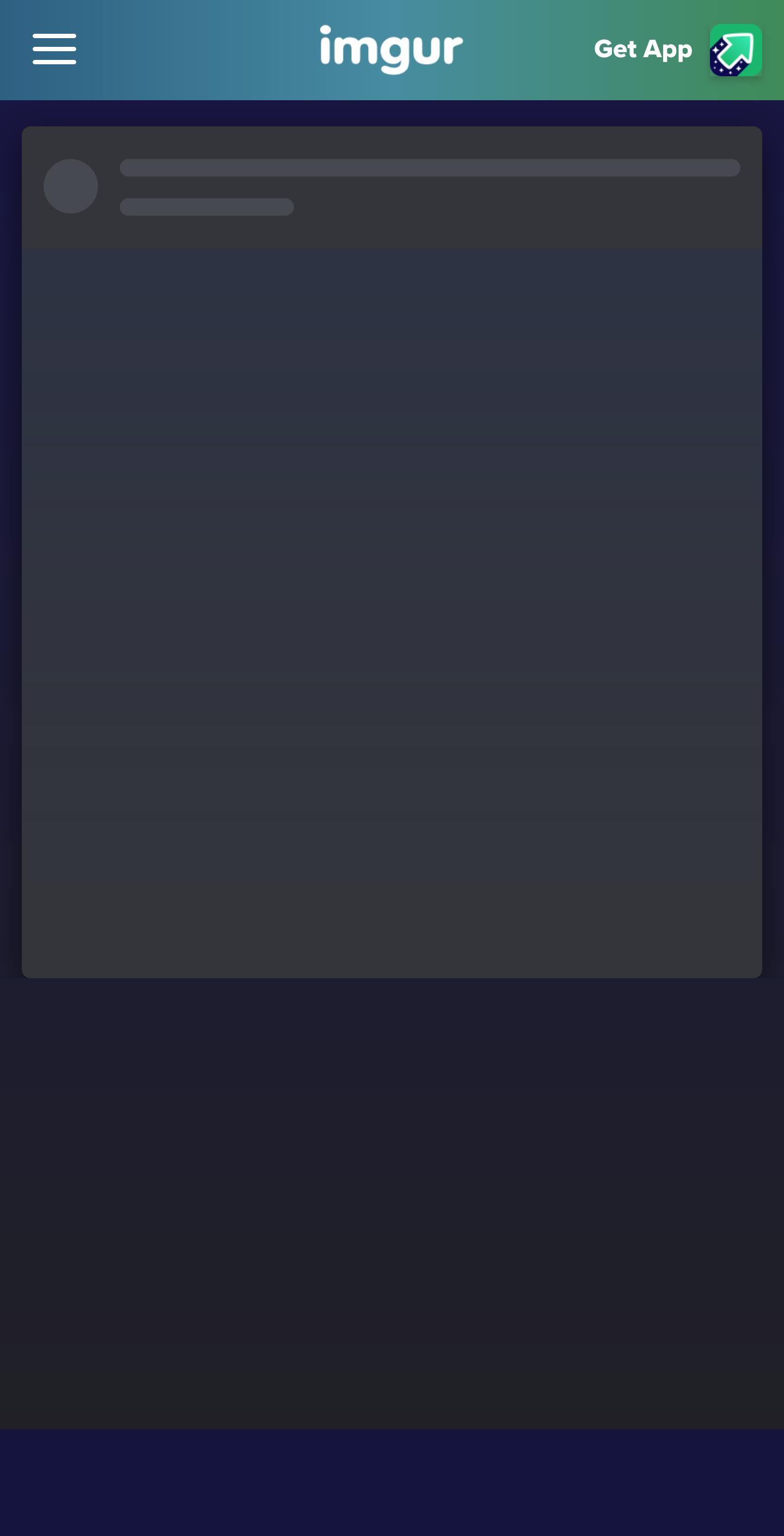This screenshot has height=1536, width=784.
Task: Click the Imgur app icon beside Get App
Action: click(x=736, y=50)
